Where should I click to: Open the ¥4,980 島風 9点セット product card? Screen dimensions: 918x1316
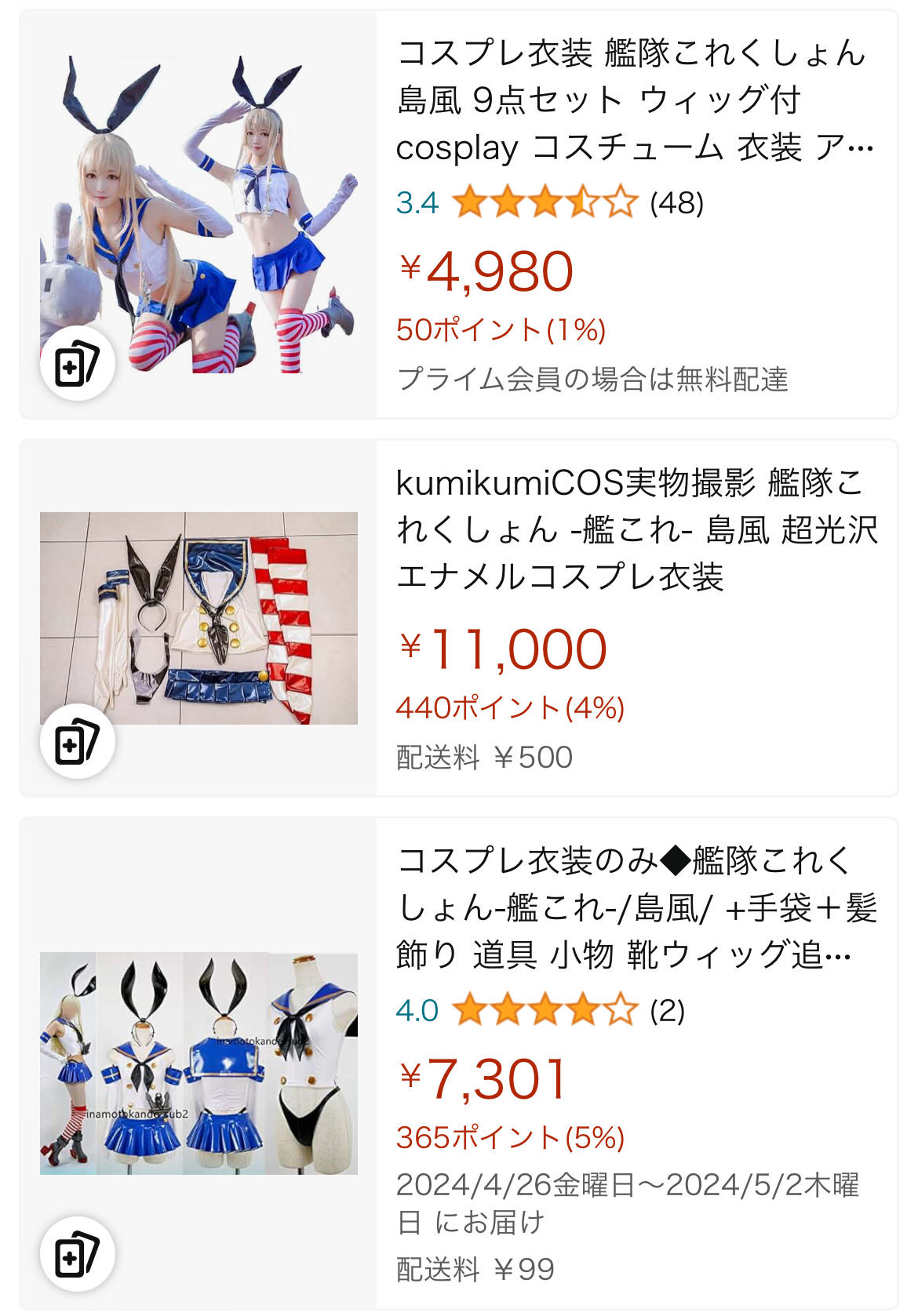click(x=634, y=100)
